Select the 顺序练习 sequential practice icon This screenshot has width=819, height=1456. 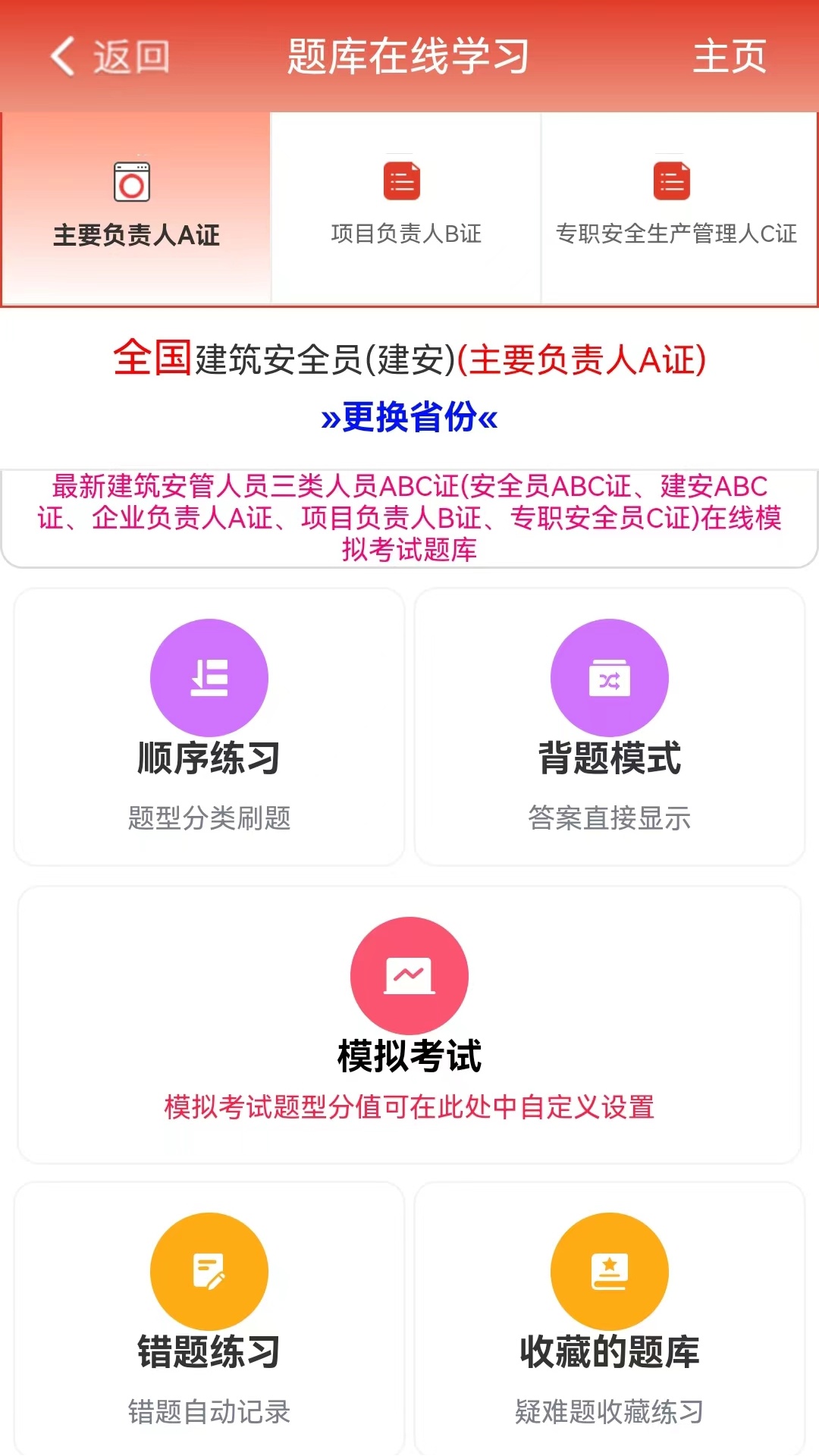pos(210,677)
